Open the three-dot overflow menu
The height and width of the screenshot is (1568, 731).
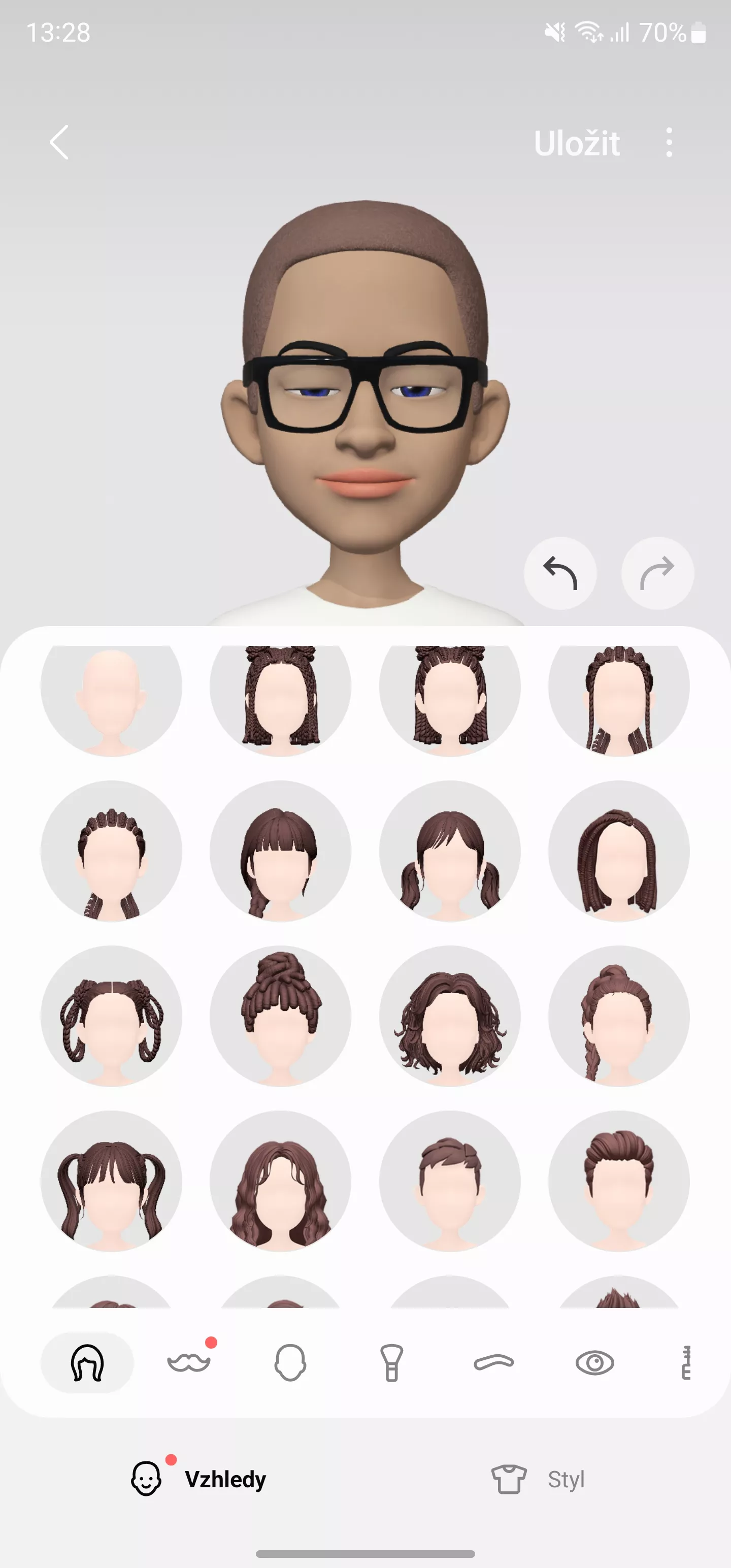669,143
